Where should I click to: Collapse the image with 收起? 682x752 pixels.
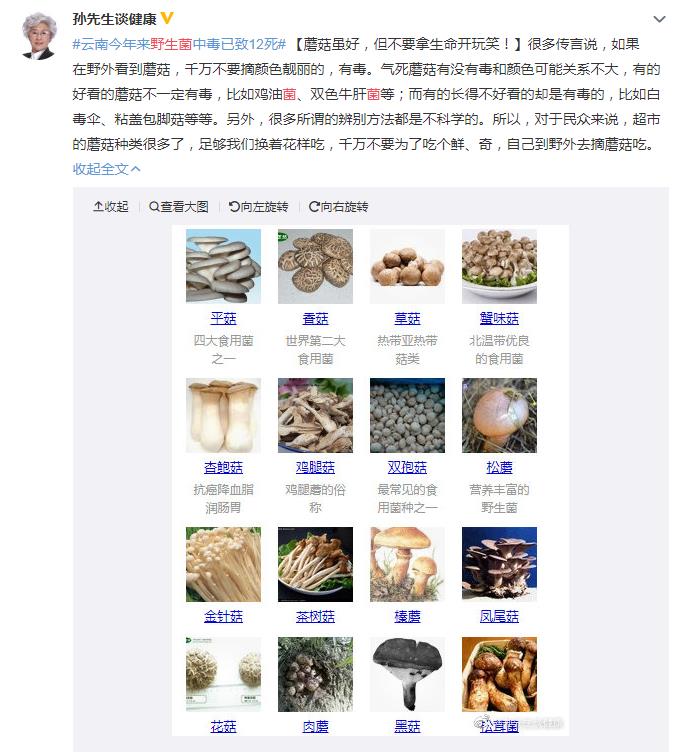pyautogui.click(x=111, y=207)
